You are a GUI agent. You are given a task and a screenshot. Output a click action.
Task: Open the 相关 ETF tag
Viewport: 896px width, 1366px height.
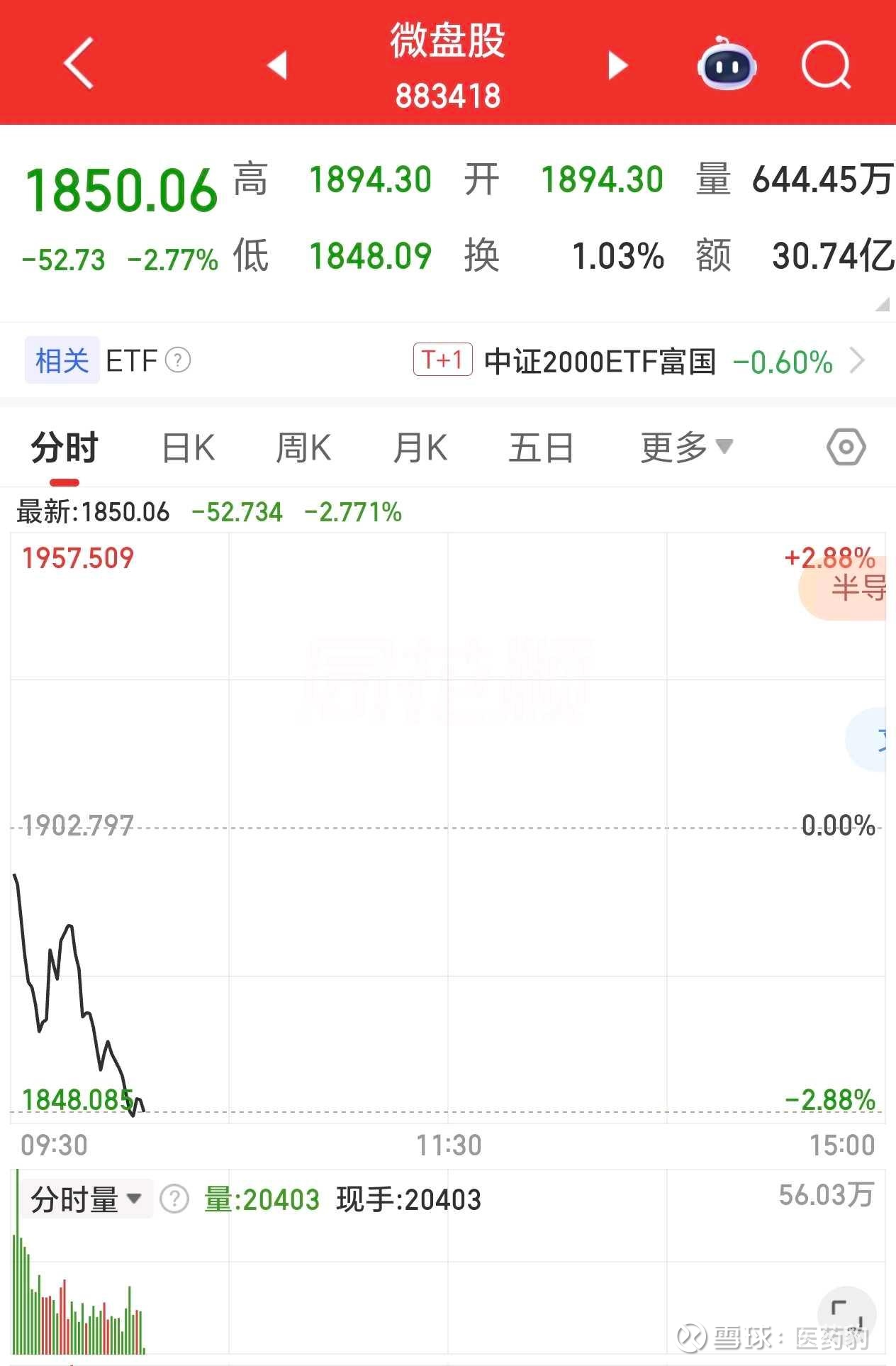click(x=62, y=360)
